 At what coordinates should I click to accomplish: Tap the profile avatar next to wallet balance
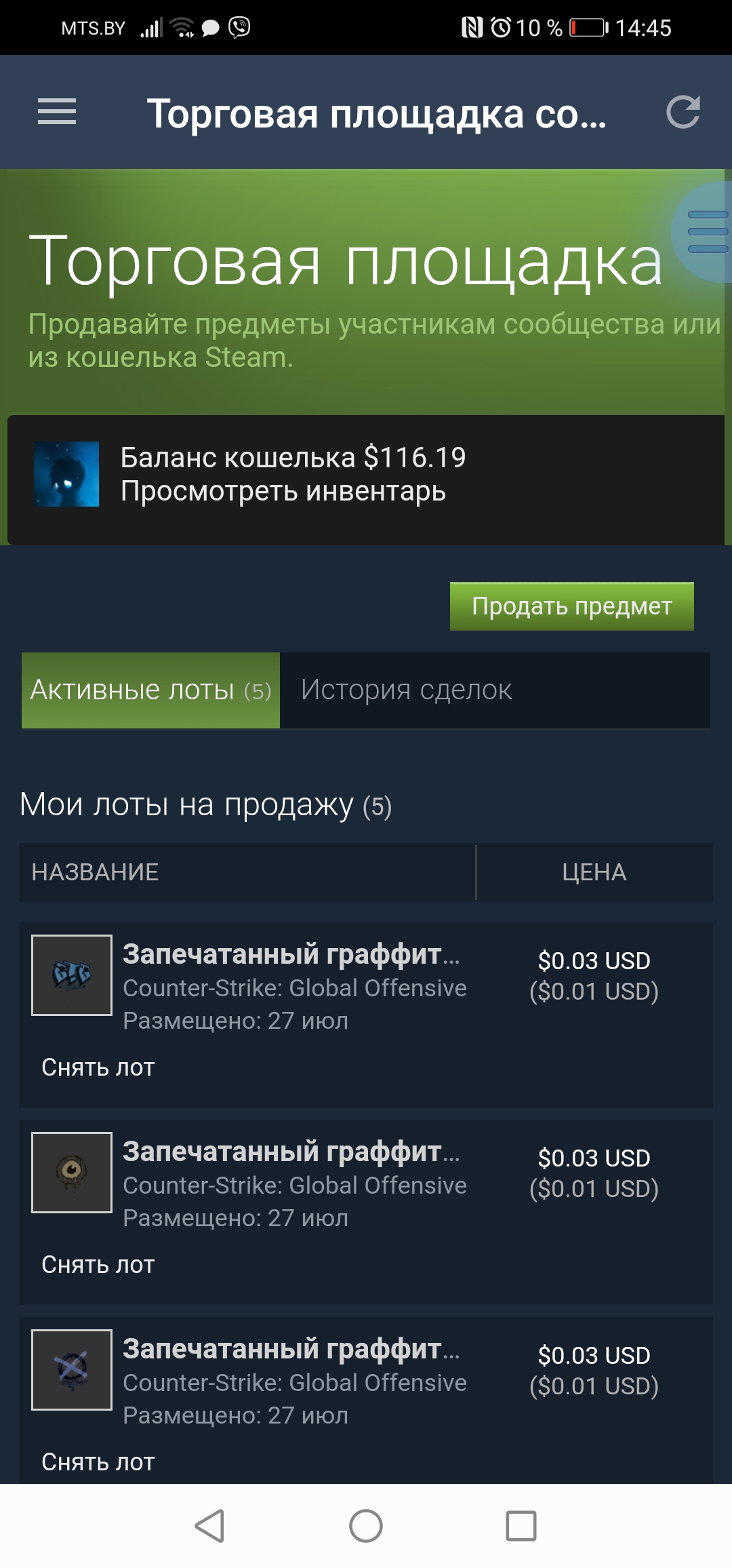pyautogui.click(x=66, y=474)
